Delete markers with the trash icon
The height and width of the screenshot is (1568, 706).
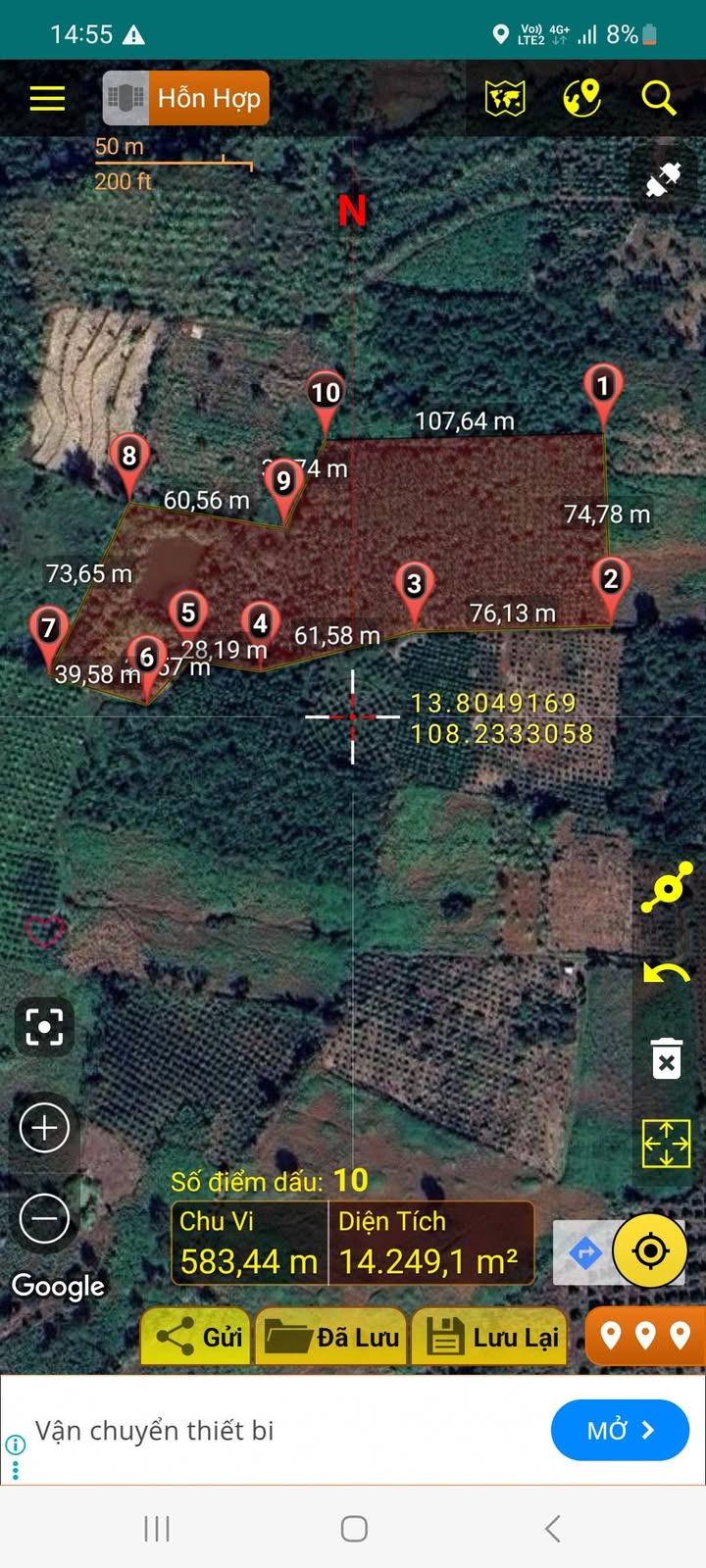[667, 1058]
